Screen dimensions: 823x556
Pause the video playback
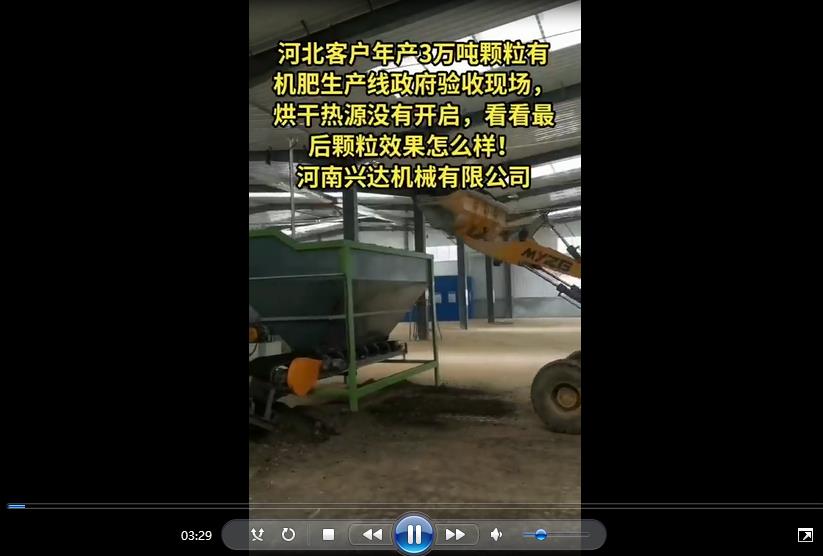(413, 534)
